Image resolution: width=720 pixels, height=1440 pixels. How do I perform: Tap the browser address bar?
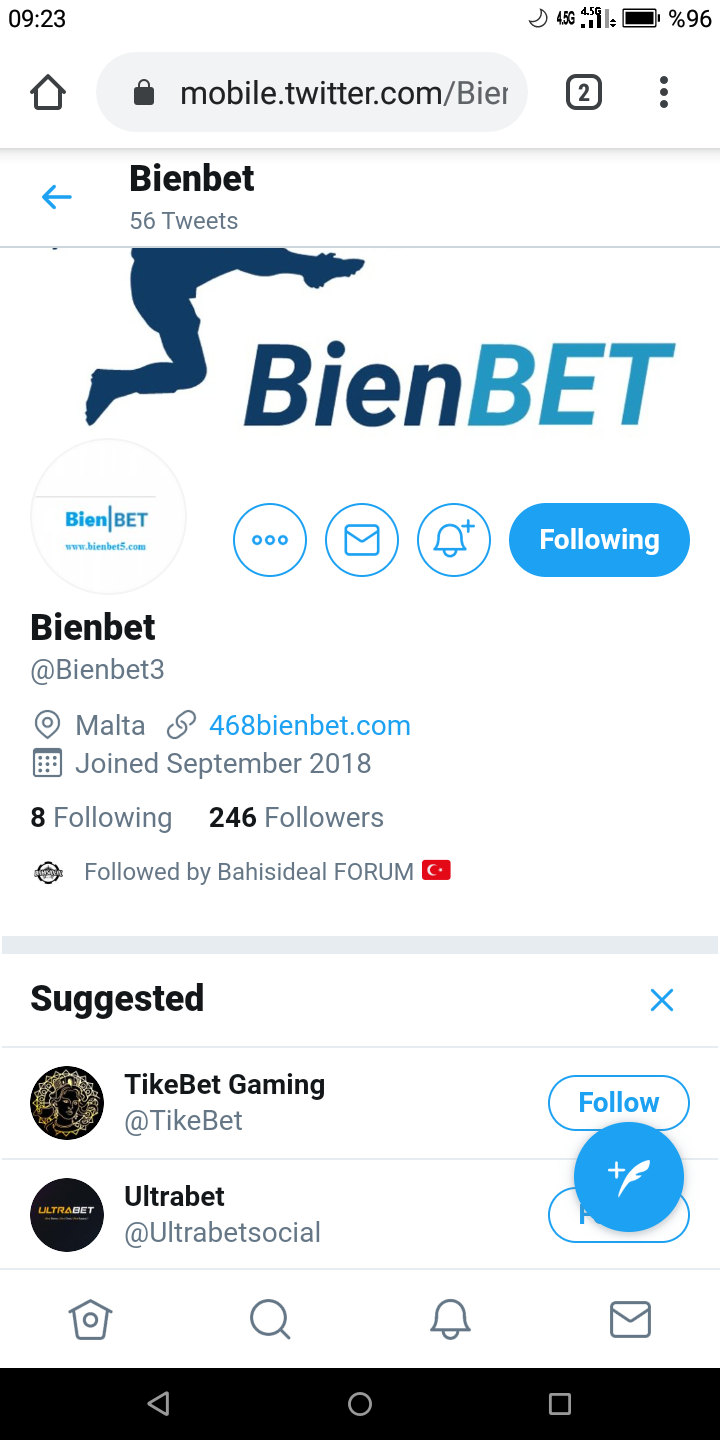(x=312, y=93)
